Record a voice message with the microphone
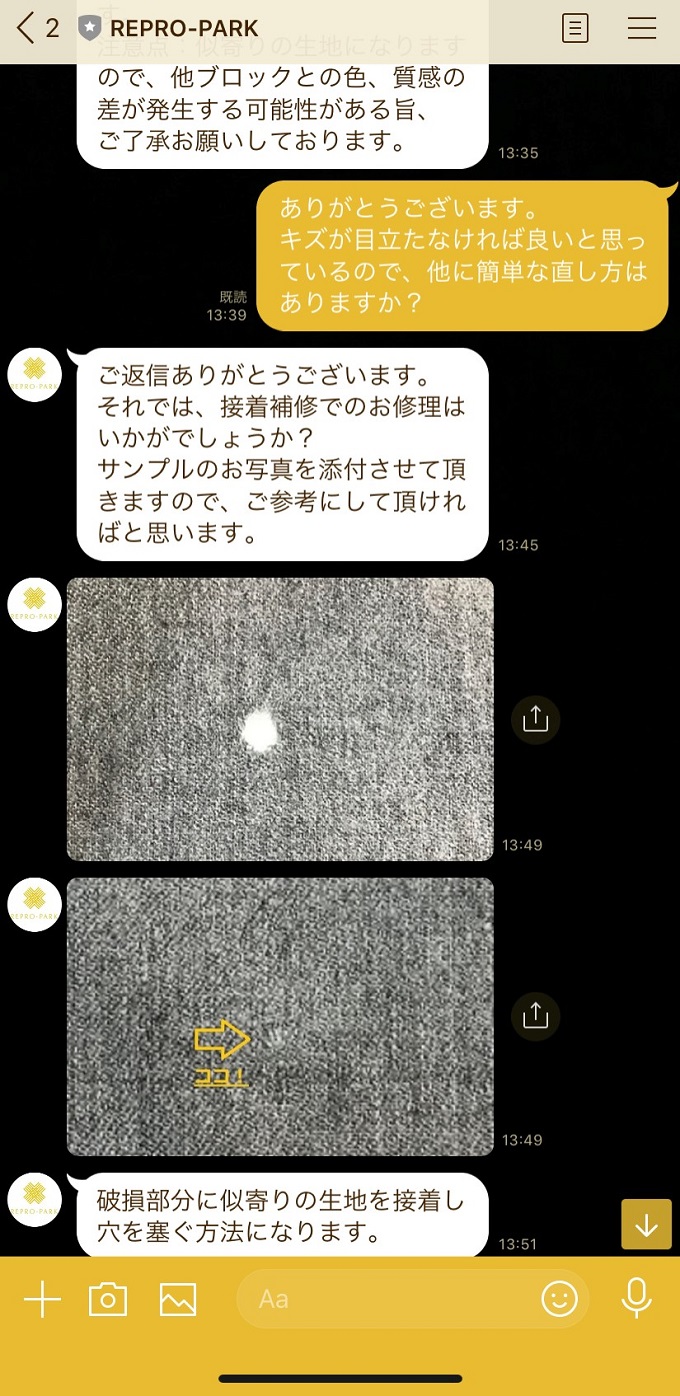Image resolution: width=680 pixels, height=1396 pixels. [x=636, y=1298]
